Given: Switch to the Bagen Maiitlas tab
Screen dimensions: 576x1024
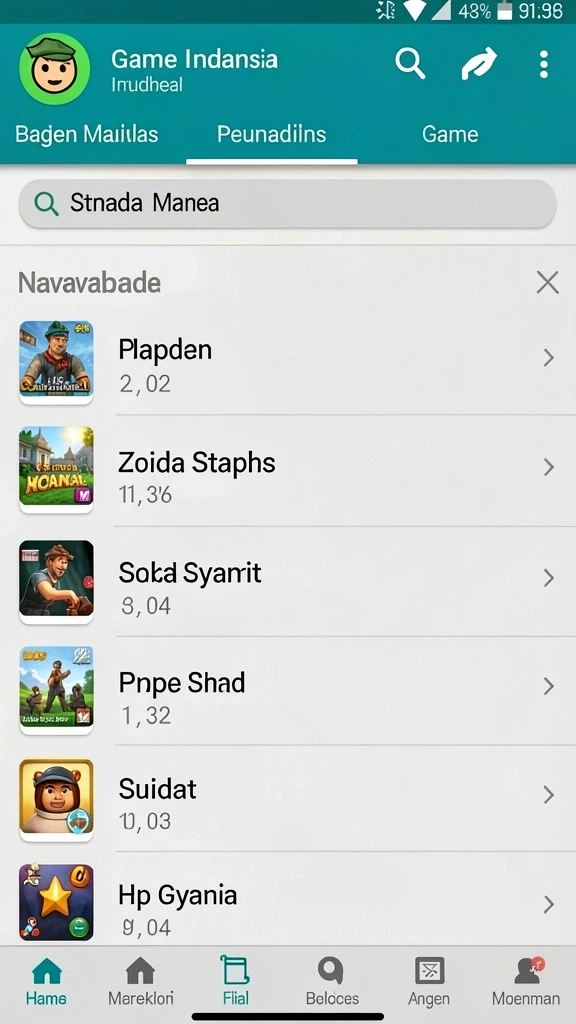Looking at the screenshot, I should click(x=87, y=134).
